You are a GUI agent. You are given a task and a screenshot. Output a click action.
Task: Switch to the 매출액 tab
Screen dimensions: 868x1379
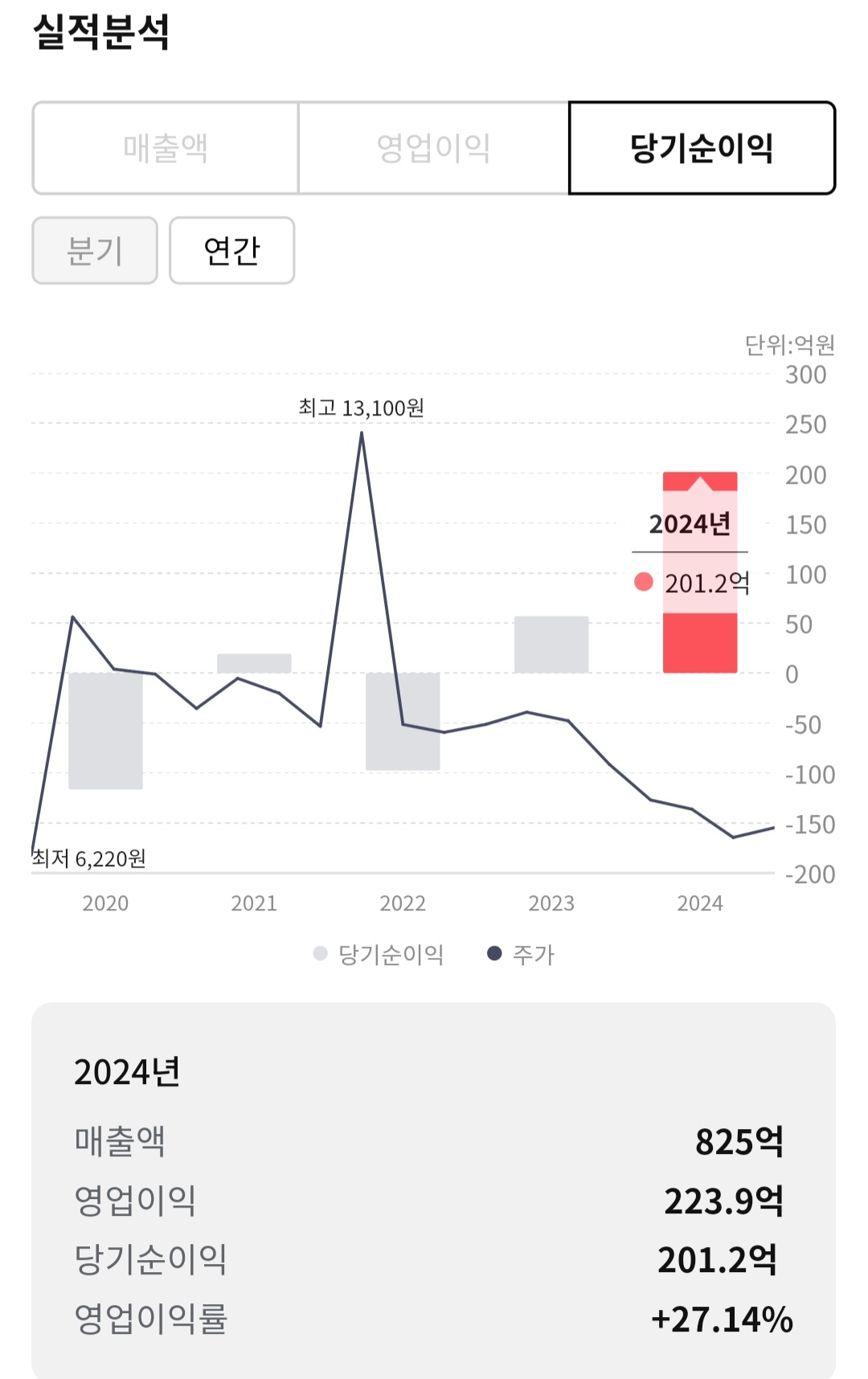pos(166,148)
